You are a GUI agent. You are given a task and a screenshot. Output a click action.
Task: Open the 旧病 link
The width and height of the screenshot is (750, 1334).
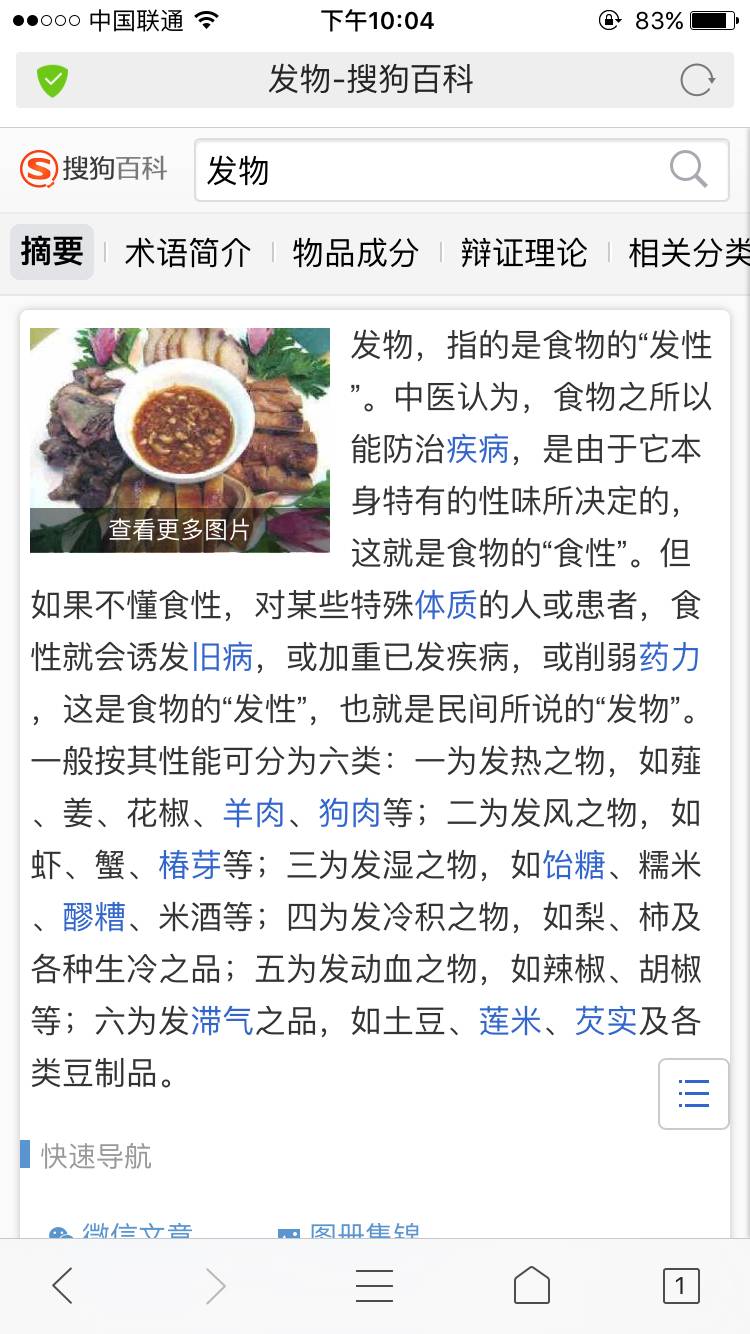click(222, 657)
